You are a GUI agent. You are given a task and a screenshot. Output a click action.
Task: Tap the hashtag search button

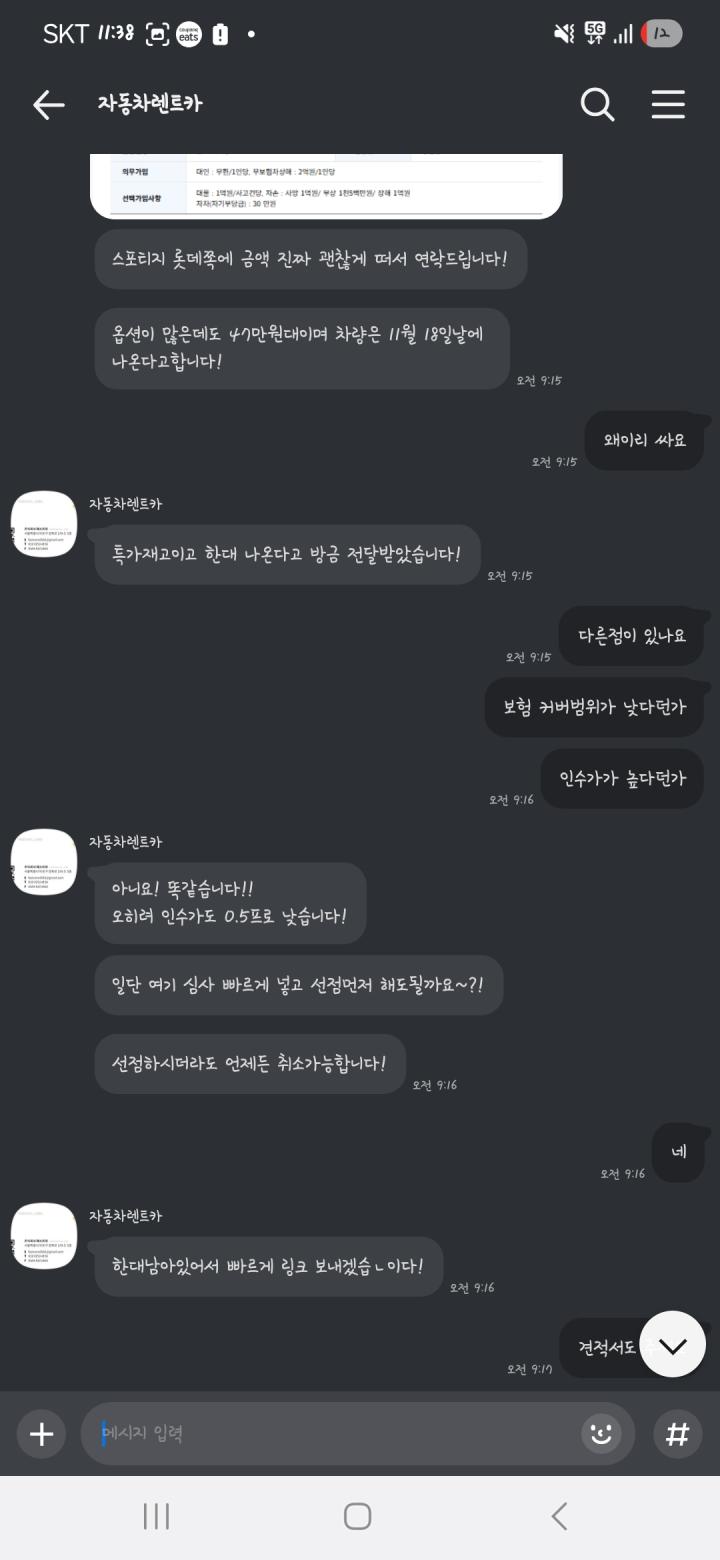(677, 1434)
